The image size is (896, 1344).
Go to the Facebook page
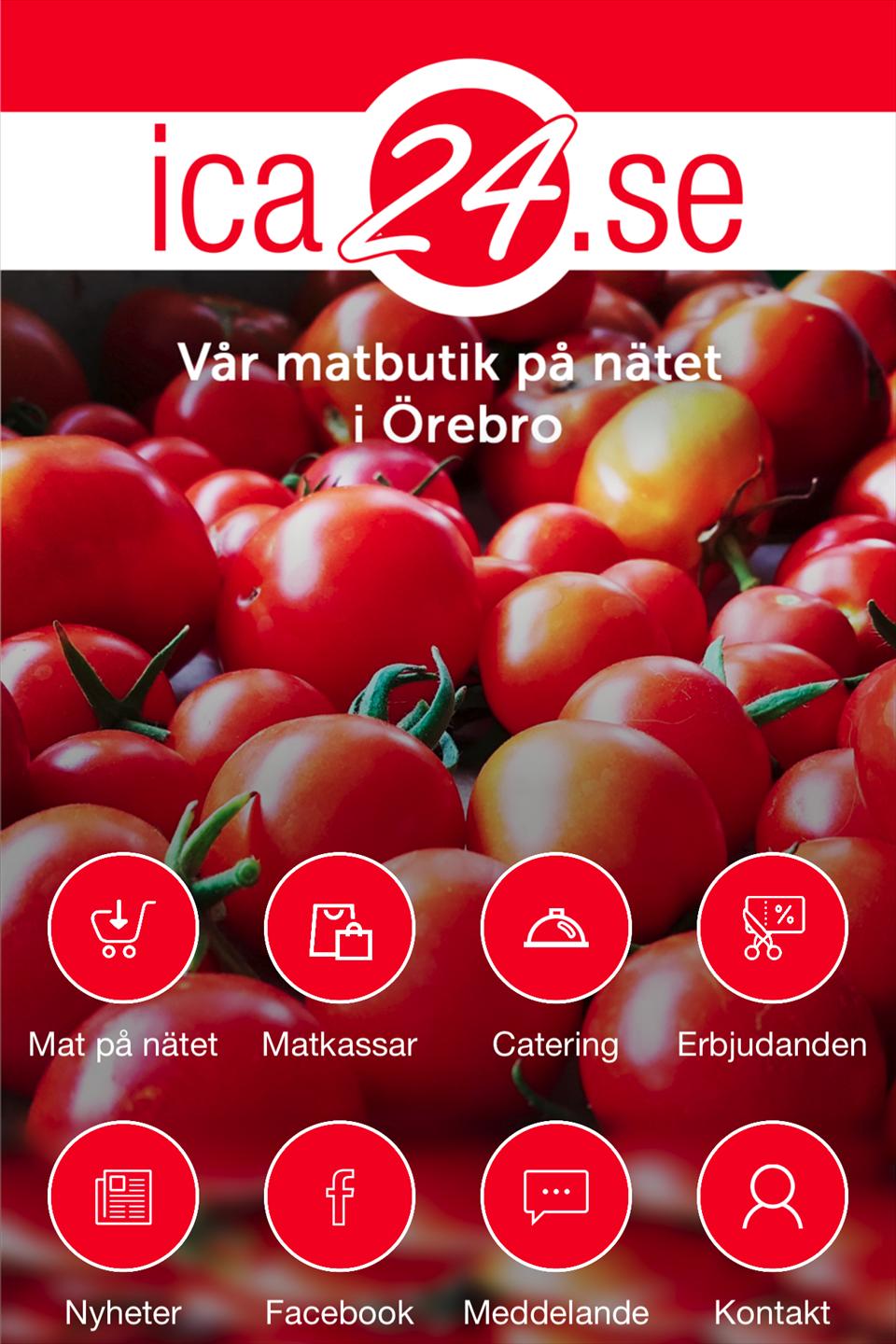pos(340,1197)
